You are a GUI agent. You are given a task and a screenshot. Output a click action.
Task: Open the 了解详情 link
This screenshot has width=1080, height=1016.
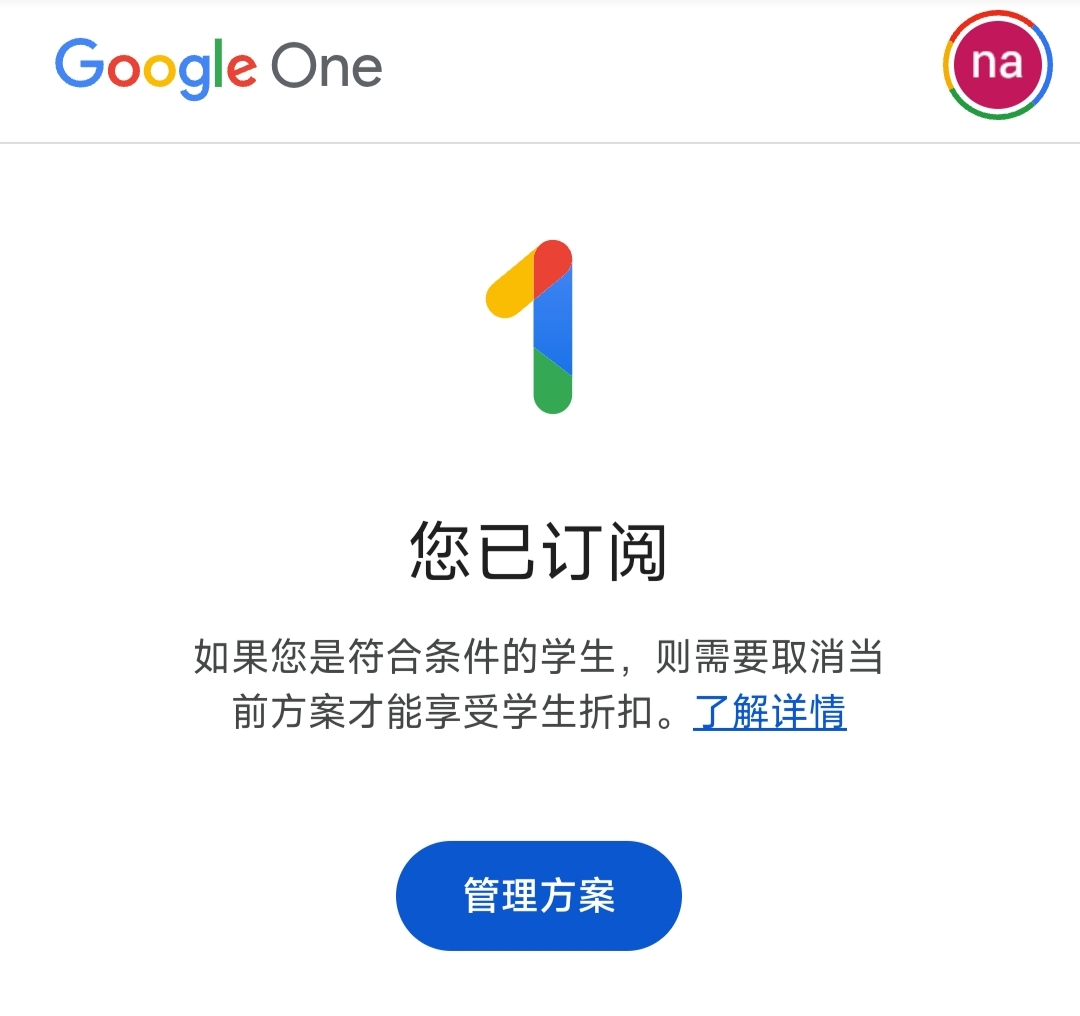click(769, 712)
